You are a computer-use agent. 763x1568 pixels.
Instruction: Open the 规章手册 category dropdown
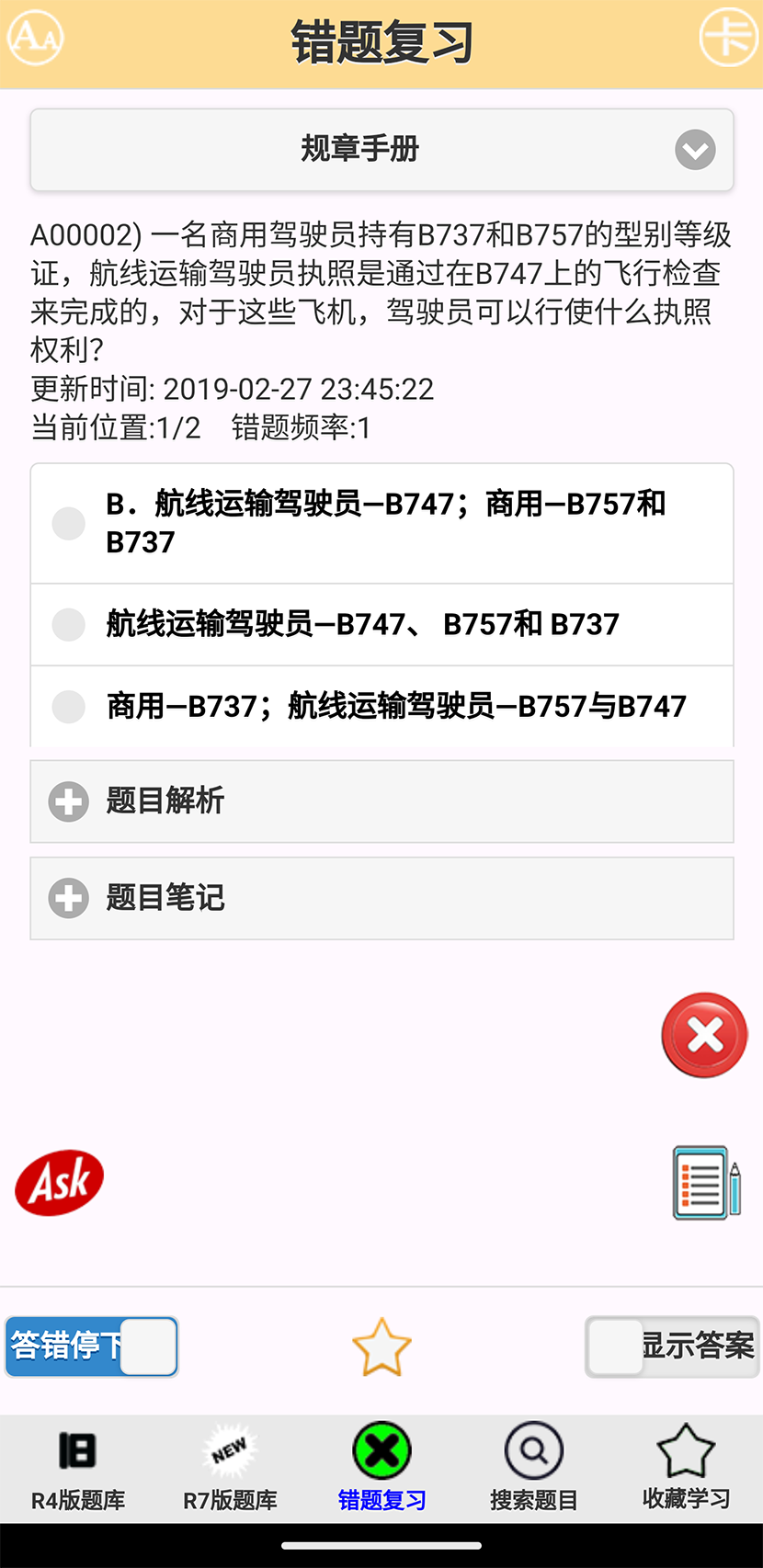(x=381, y=149)
